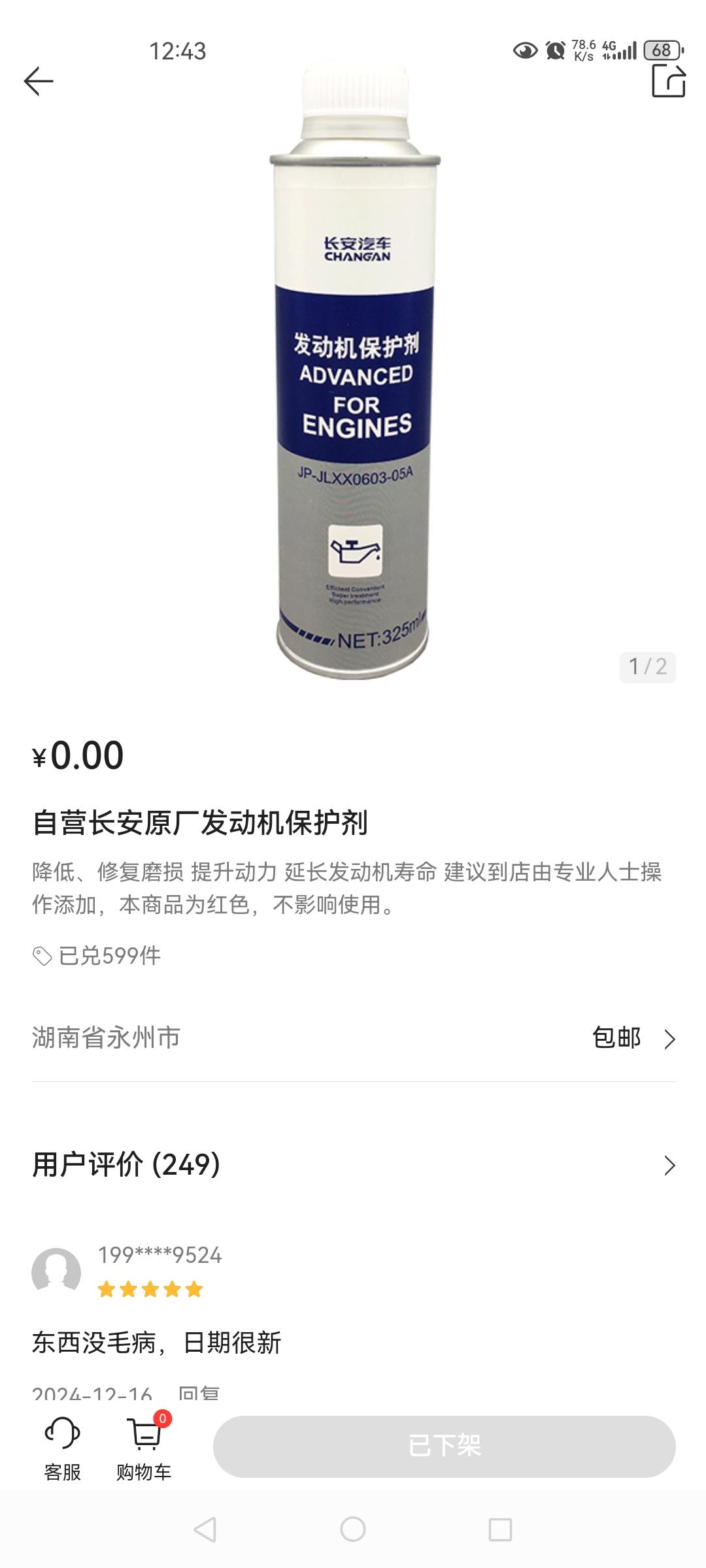
Task: Tap the system home button
Action: click(353, 1529)
